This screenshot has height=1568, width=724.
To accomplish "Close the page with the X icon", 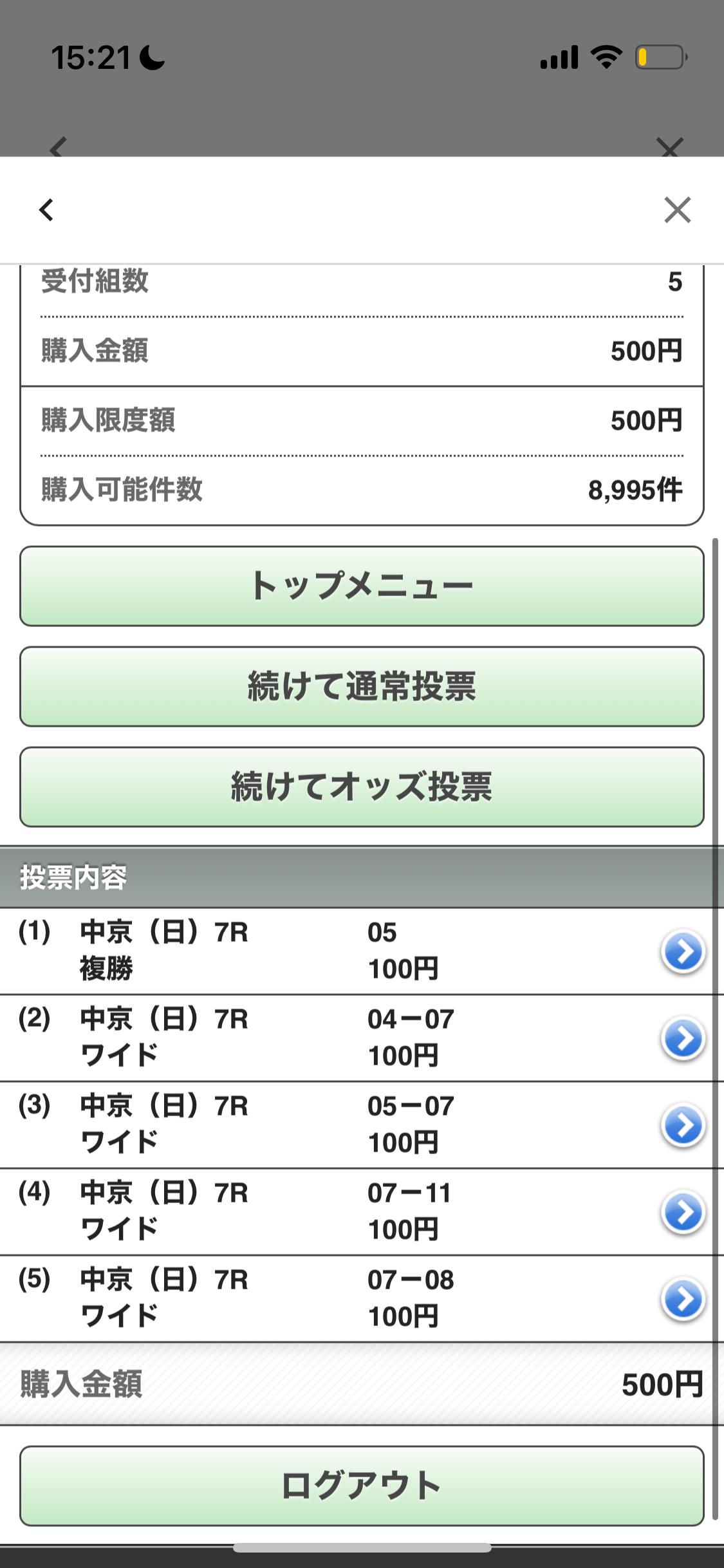I will 677,210.
